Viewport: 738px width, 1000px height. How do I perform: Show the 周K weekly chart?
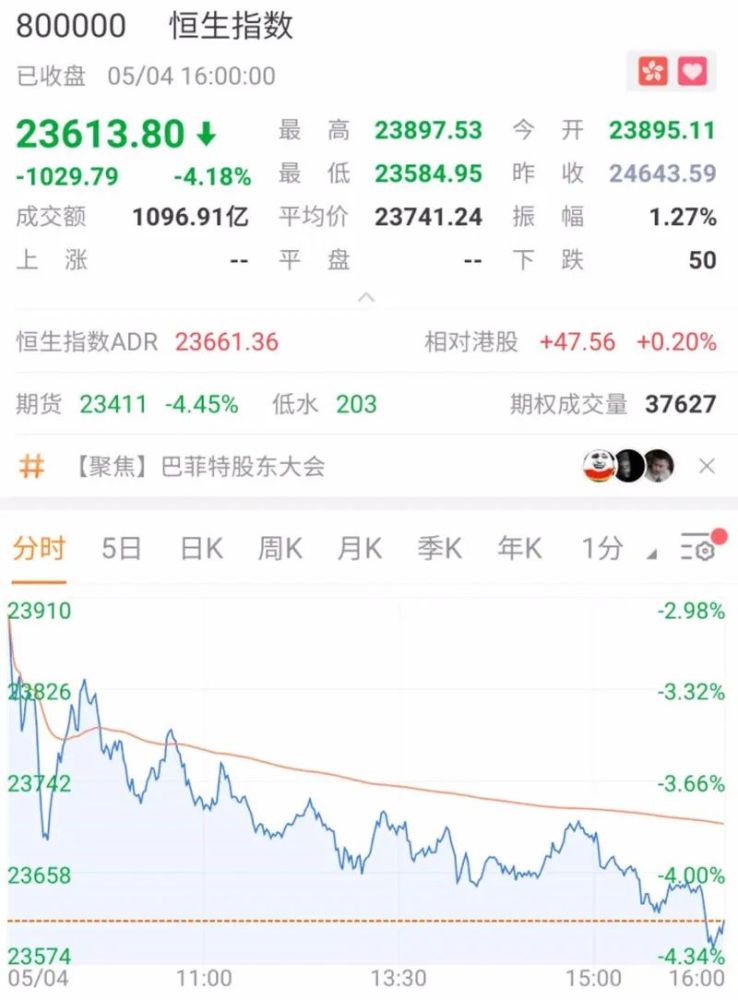tap(280, 548)
